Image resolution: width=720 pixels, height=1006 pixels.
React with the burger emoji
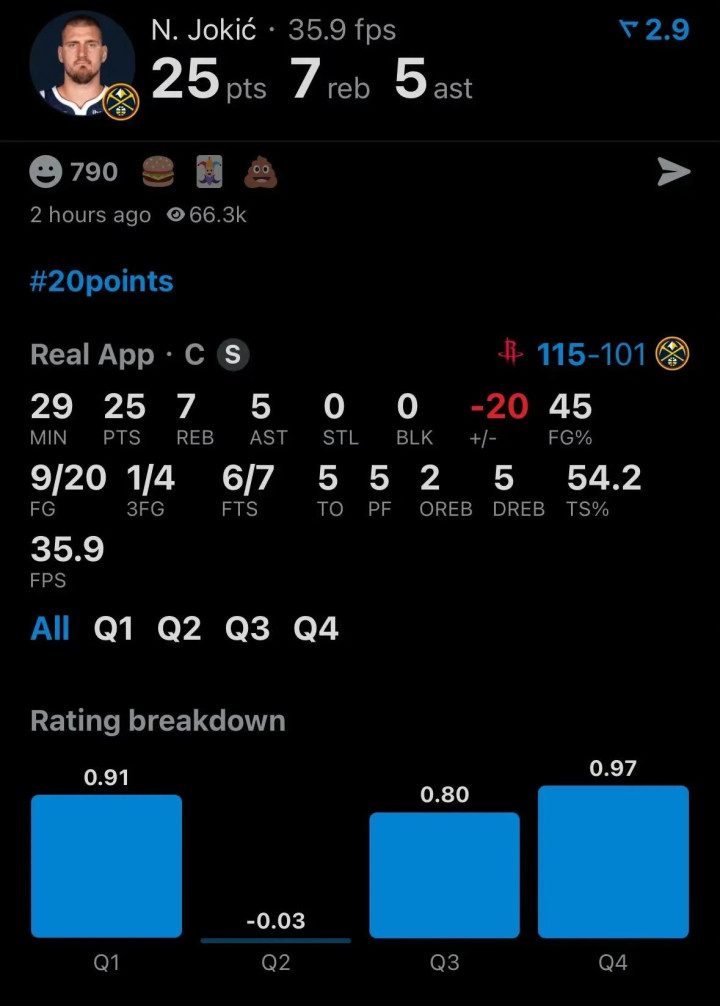pos(157,173)
